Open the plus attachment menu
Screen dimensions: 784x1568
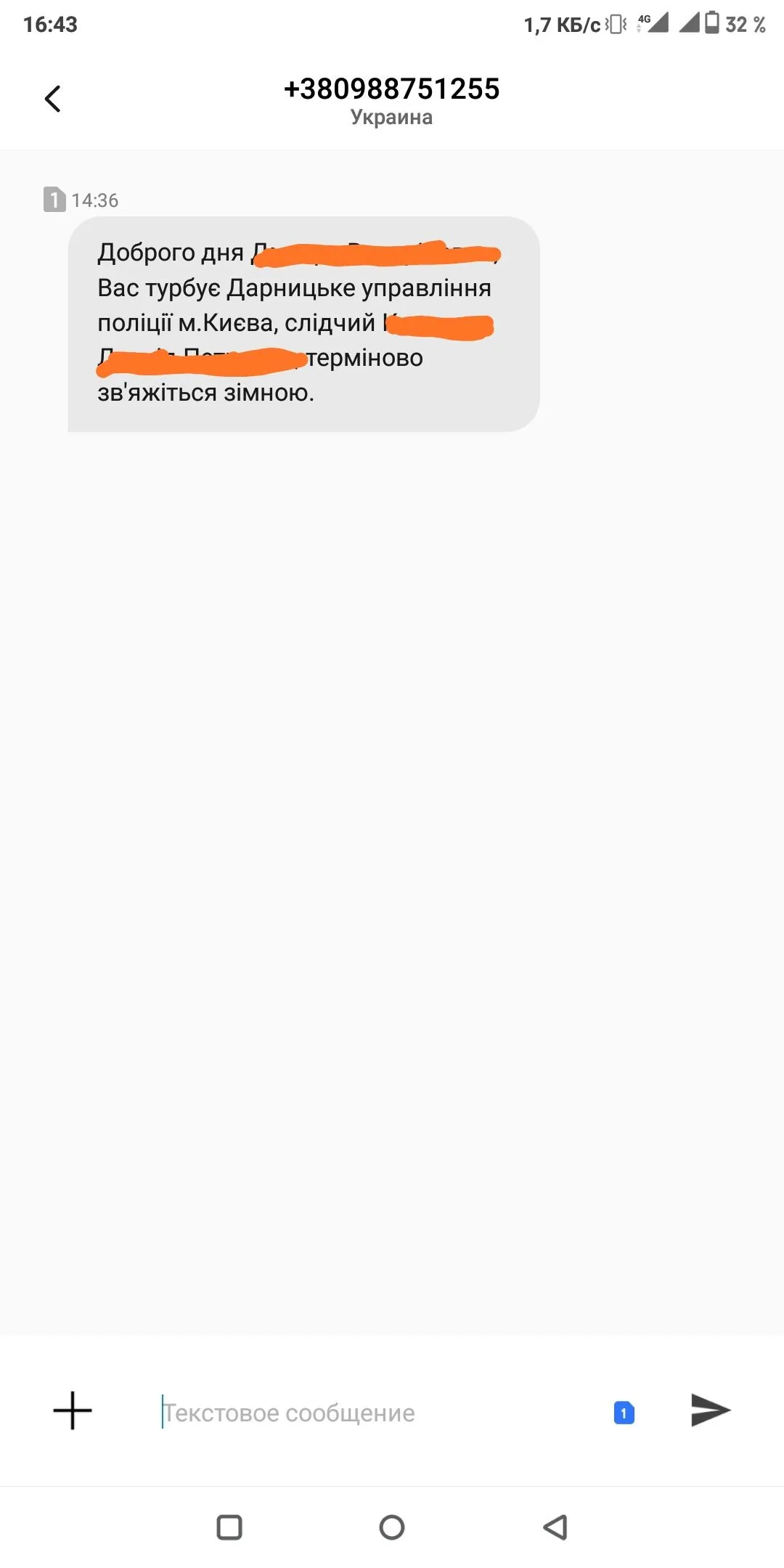click(x=73, y=1410)
